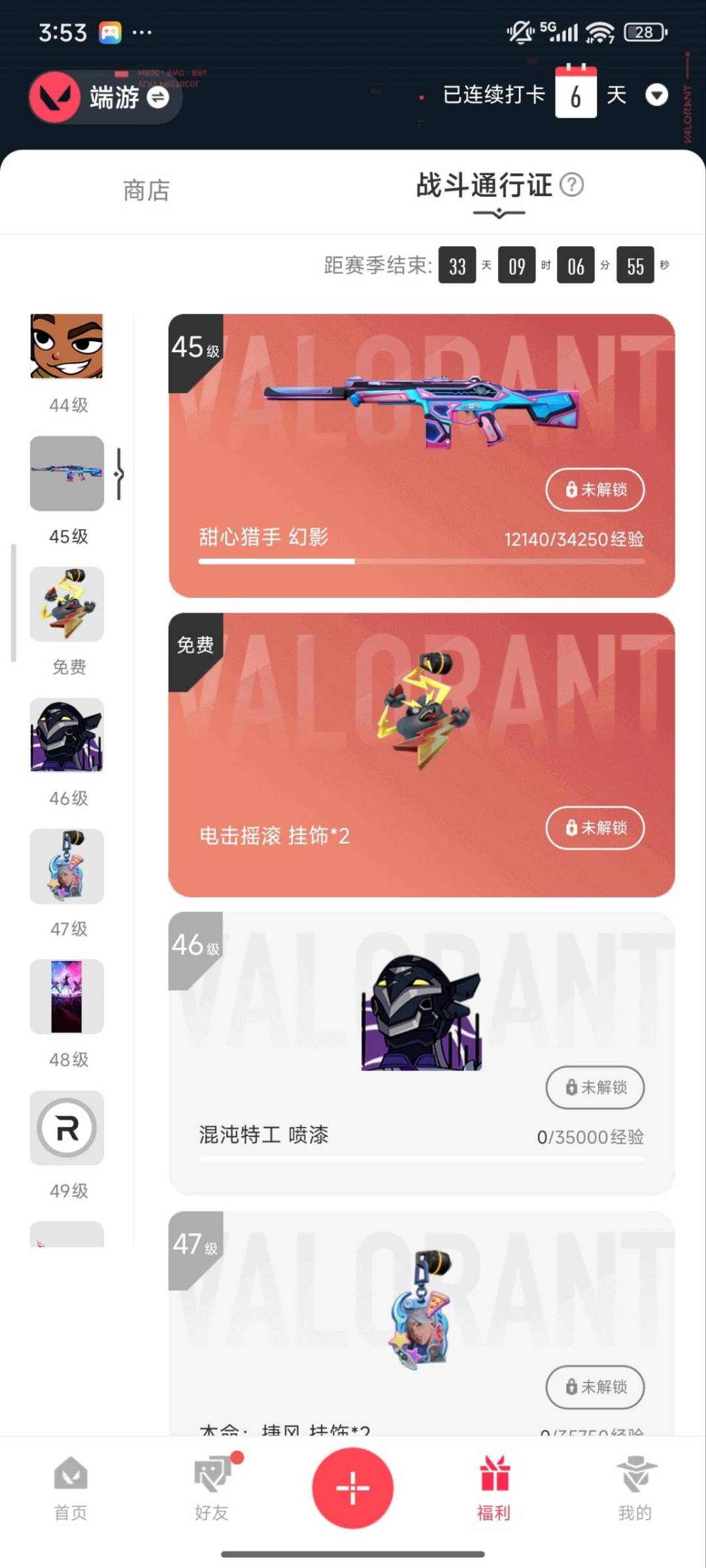Switch to the 商店 tab
The width and height of the screenshot is (706, 1568).
[146, 191]
